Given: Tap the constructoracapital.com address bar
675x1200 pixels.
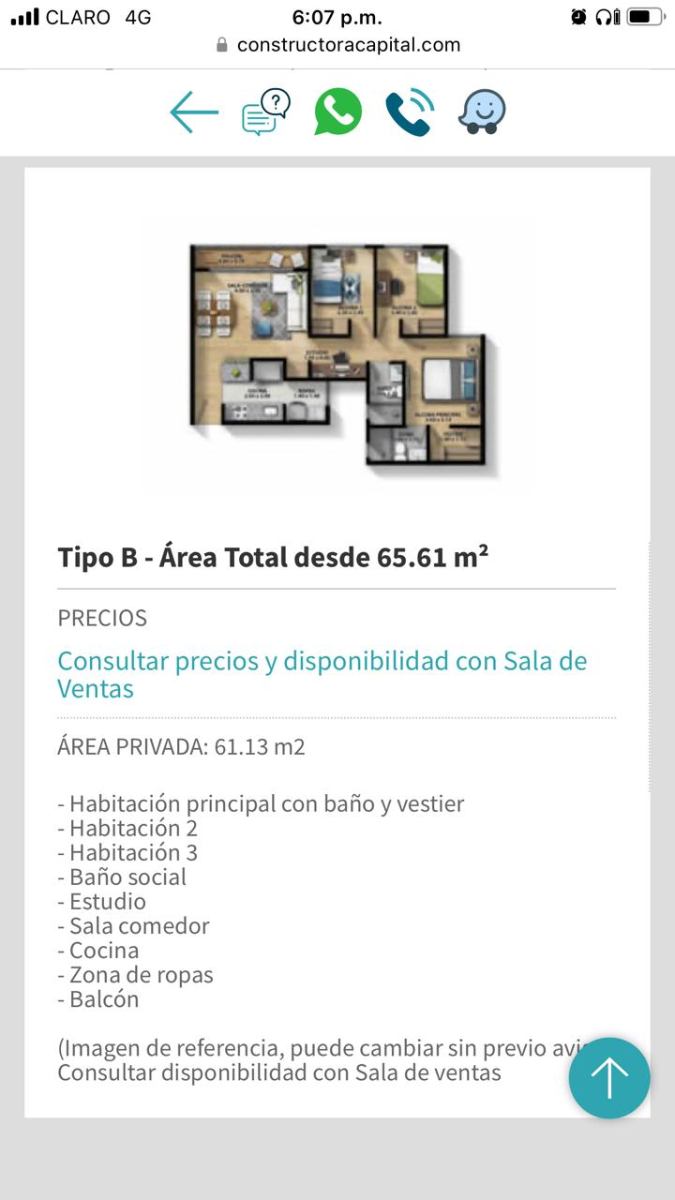Looking at the screenshot, I should [338, 45].
